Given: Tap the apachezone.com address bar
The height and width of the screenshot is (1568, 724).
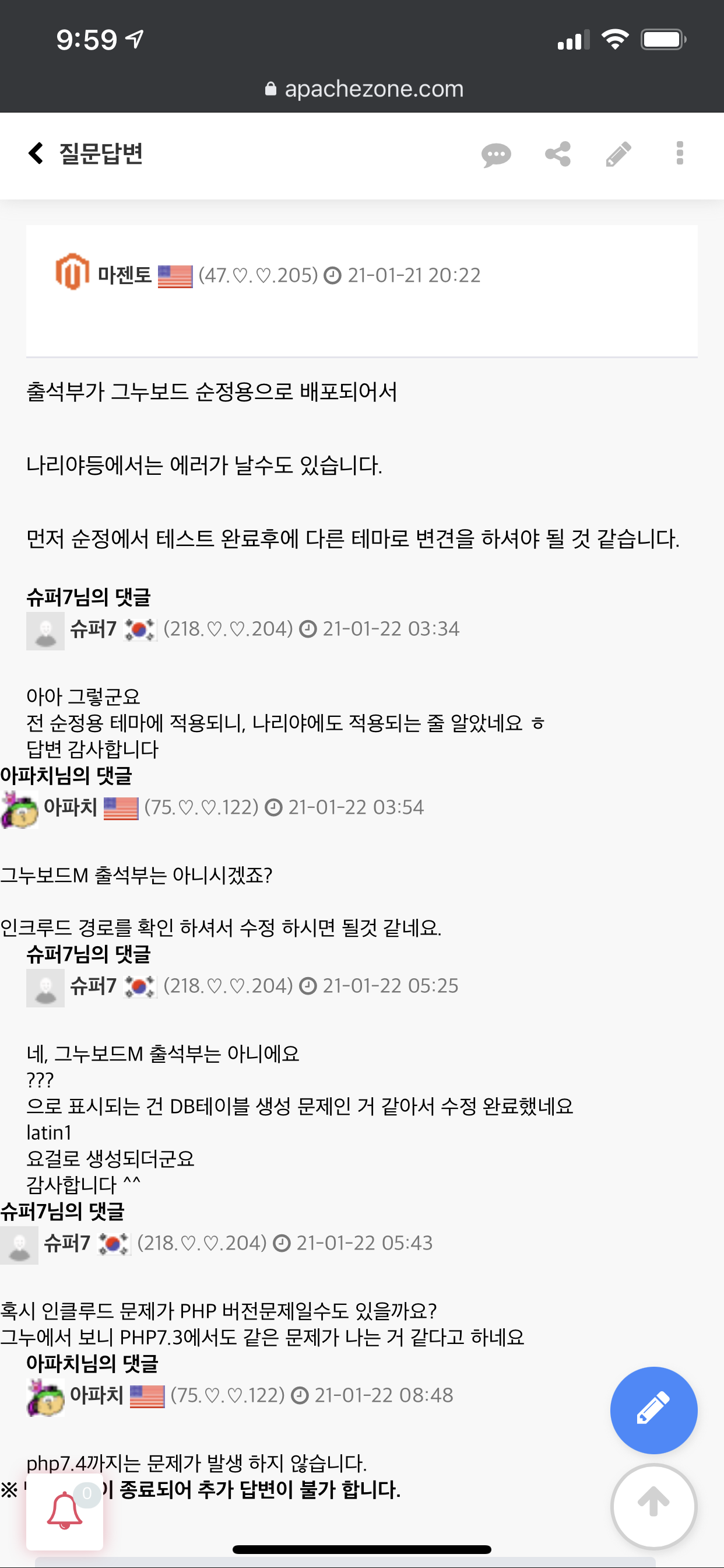Looking at the screenshot, I should (x=363, y=89).
